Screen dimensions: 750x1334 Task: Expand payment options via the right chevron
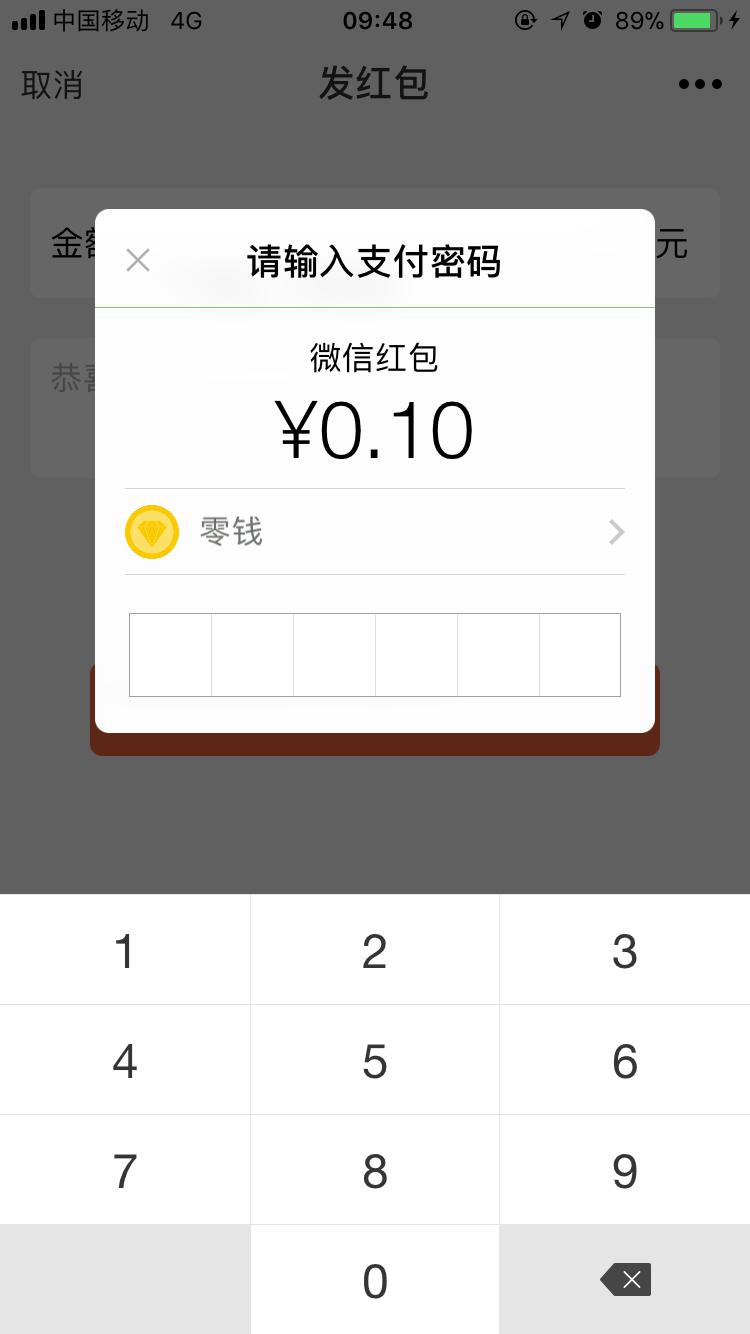point(616,531)
